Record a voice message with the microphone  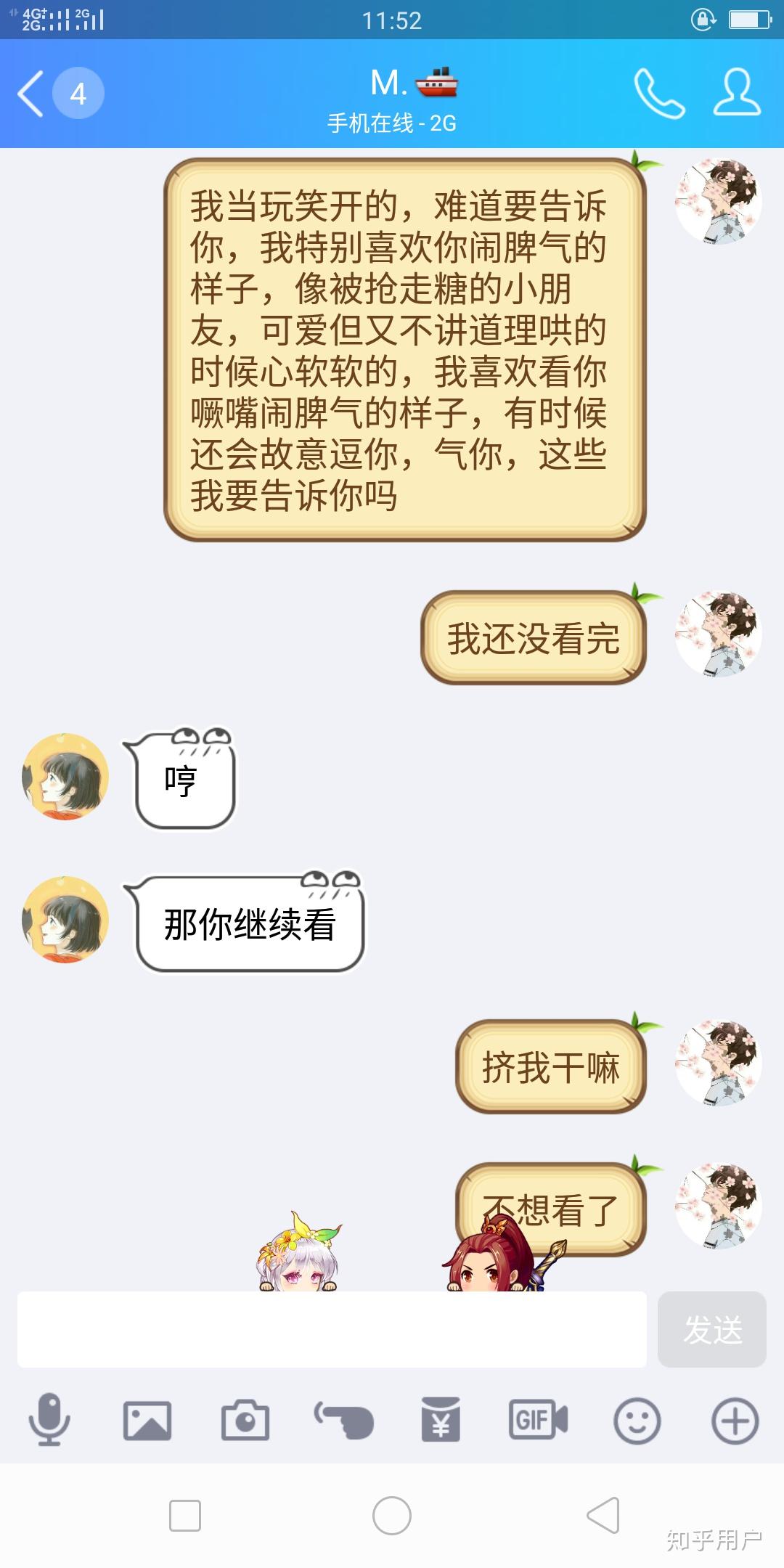pyautogui.click(x=49, y=1420)
